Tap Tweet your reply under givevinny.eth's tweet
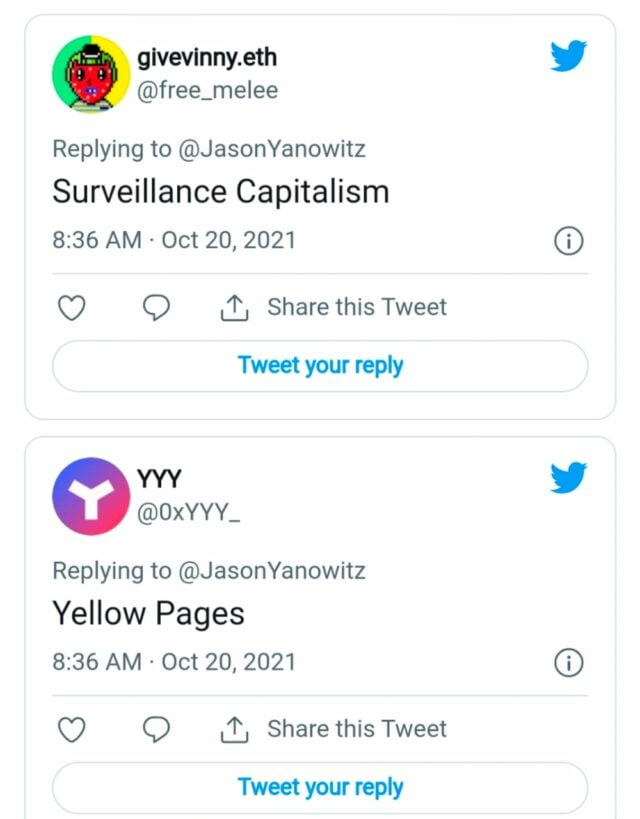This screenshot has width=640, height=819. coord(320,366)
